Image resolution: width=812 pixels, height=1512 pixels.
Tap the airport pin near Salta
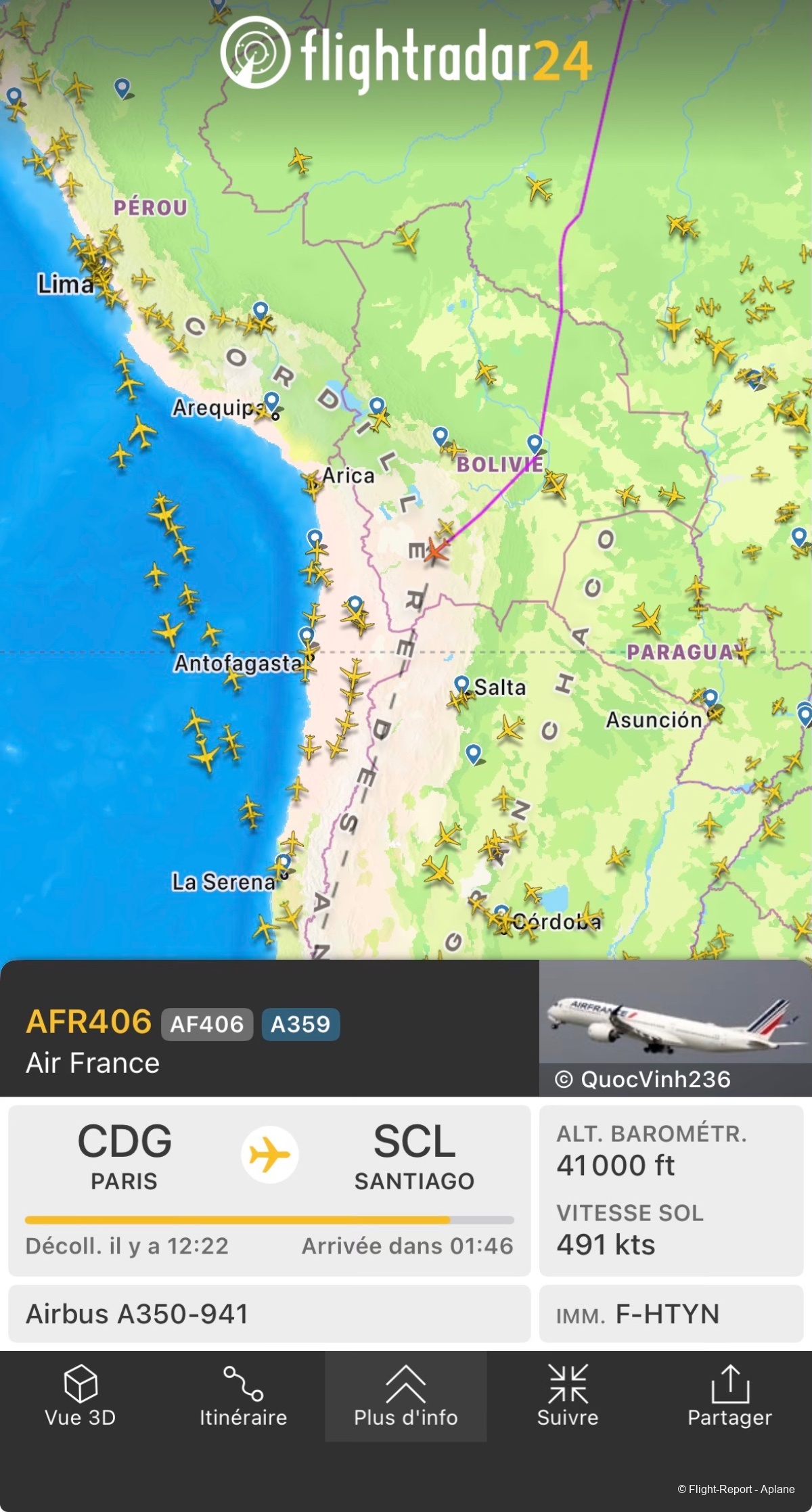tap(461, 684)
